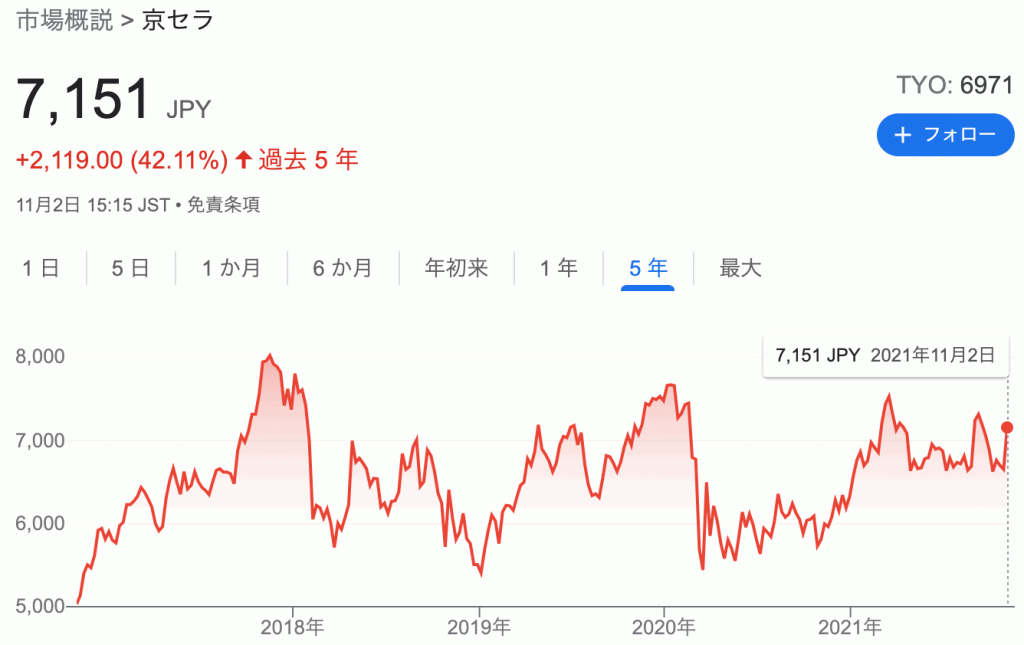Screen dimensions: 1024x645
Task: Select the 5年 chart range
Action: (x=648, y=268)
